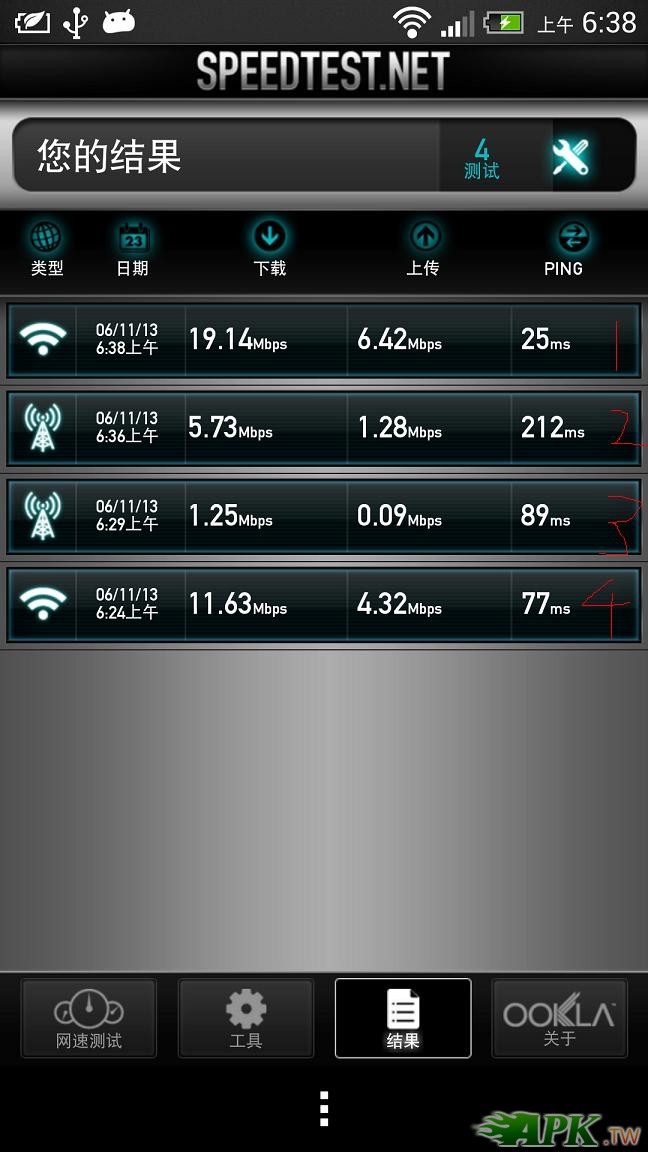Open the 6:36 cellular test result
This screenshot has width=648, height=1152.
click(323, 428)
